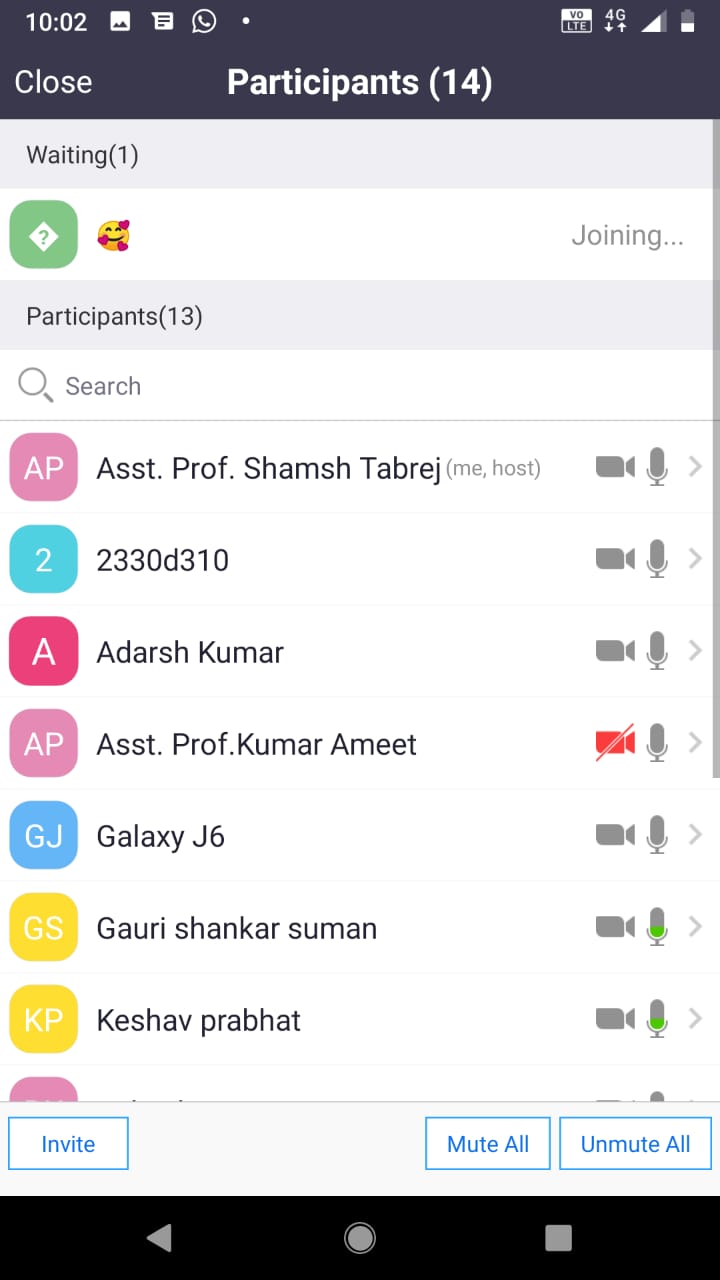Unmute All participants

coord(635,1144)
